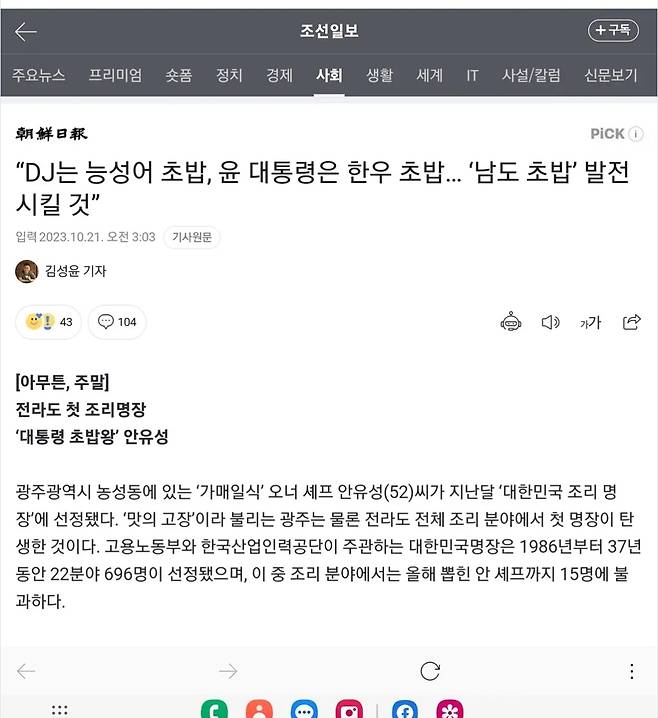Viewport: 658px width, 718px height.
Task: Open the AI summary robot icon
Action: (511, 322)
